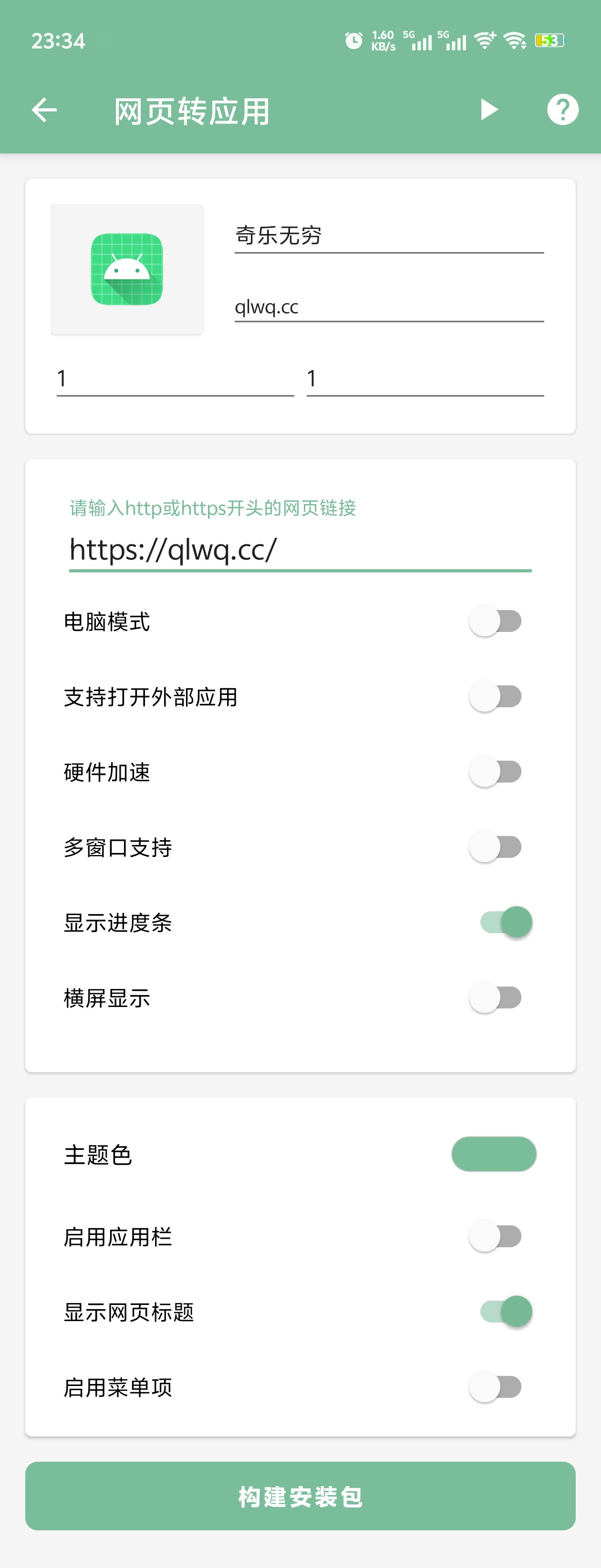Viewport: 601px width, 1568px height.
Task: Click the Android app icon to change it
Action: 126,268
